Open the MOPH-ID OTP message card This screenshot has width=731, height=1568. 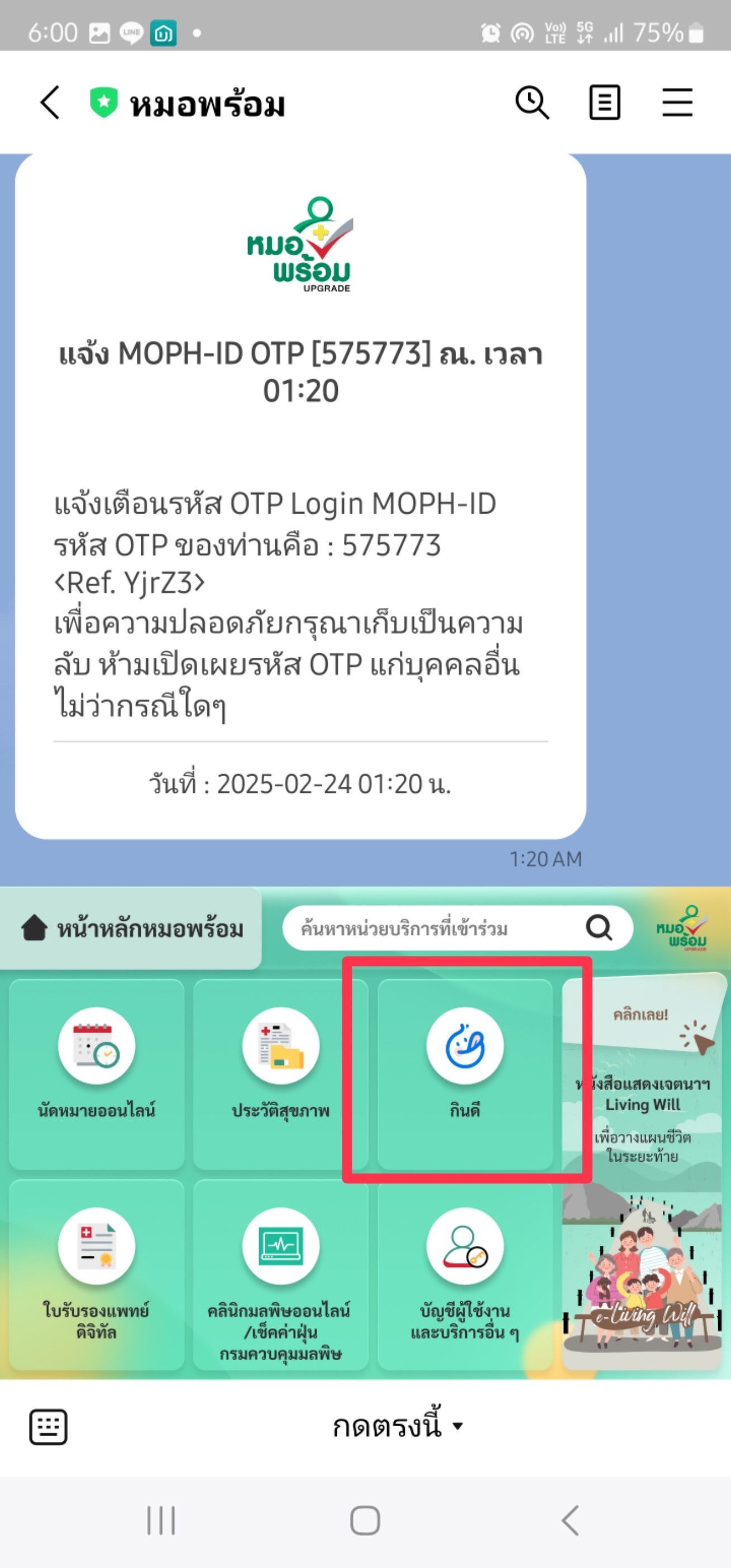[300, 496]
